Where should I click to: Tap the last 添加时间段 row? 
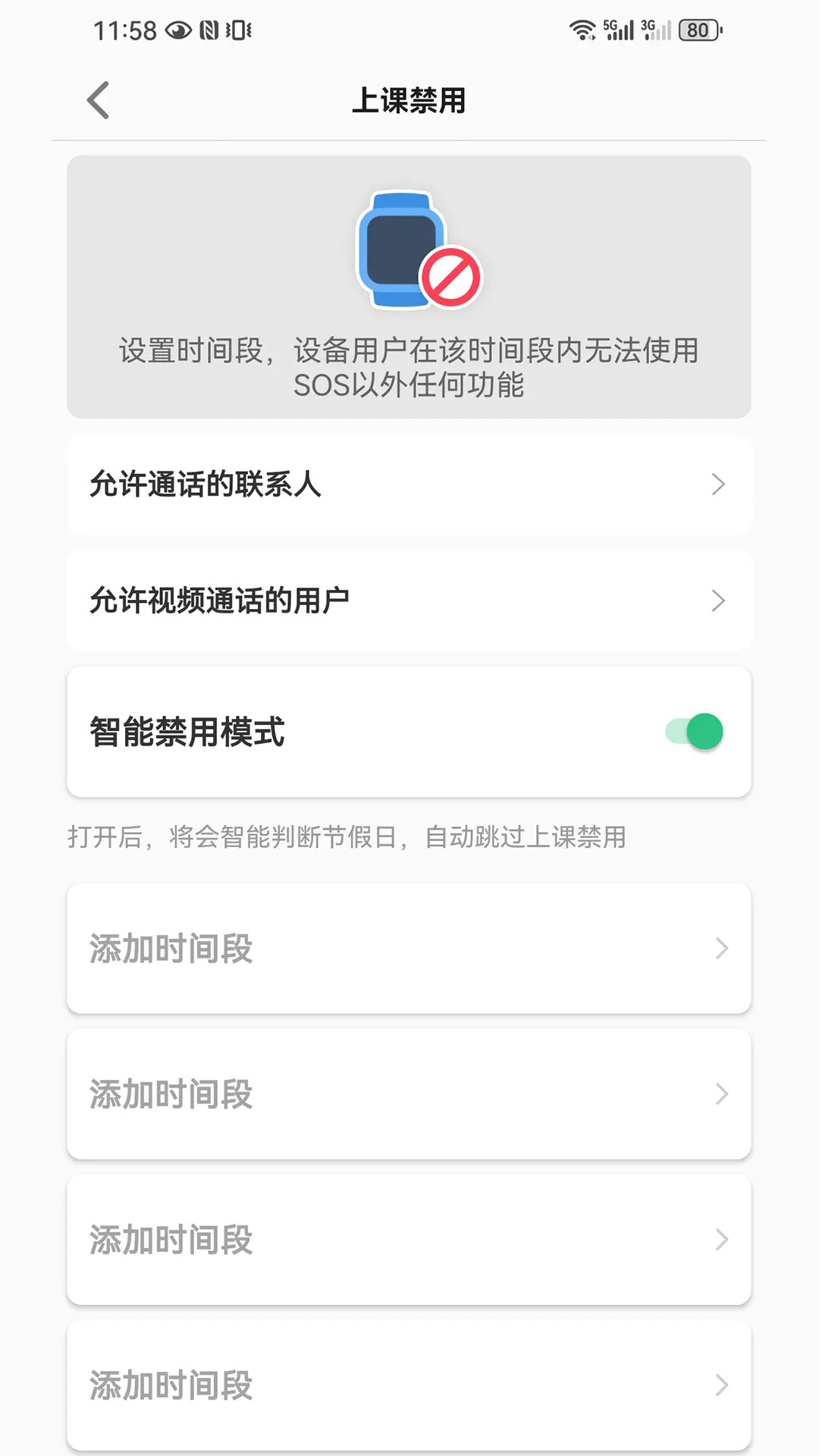[x=409, y=1385]
